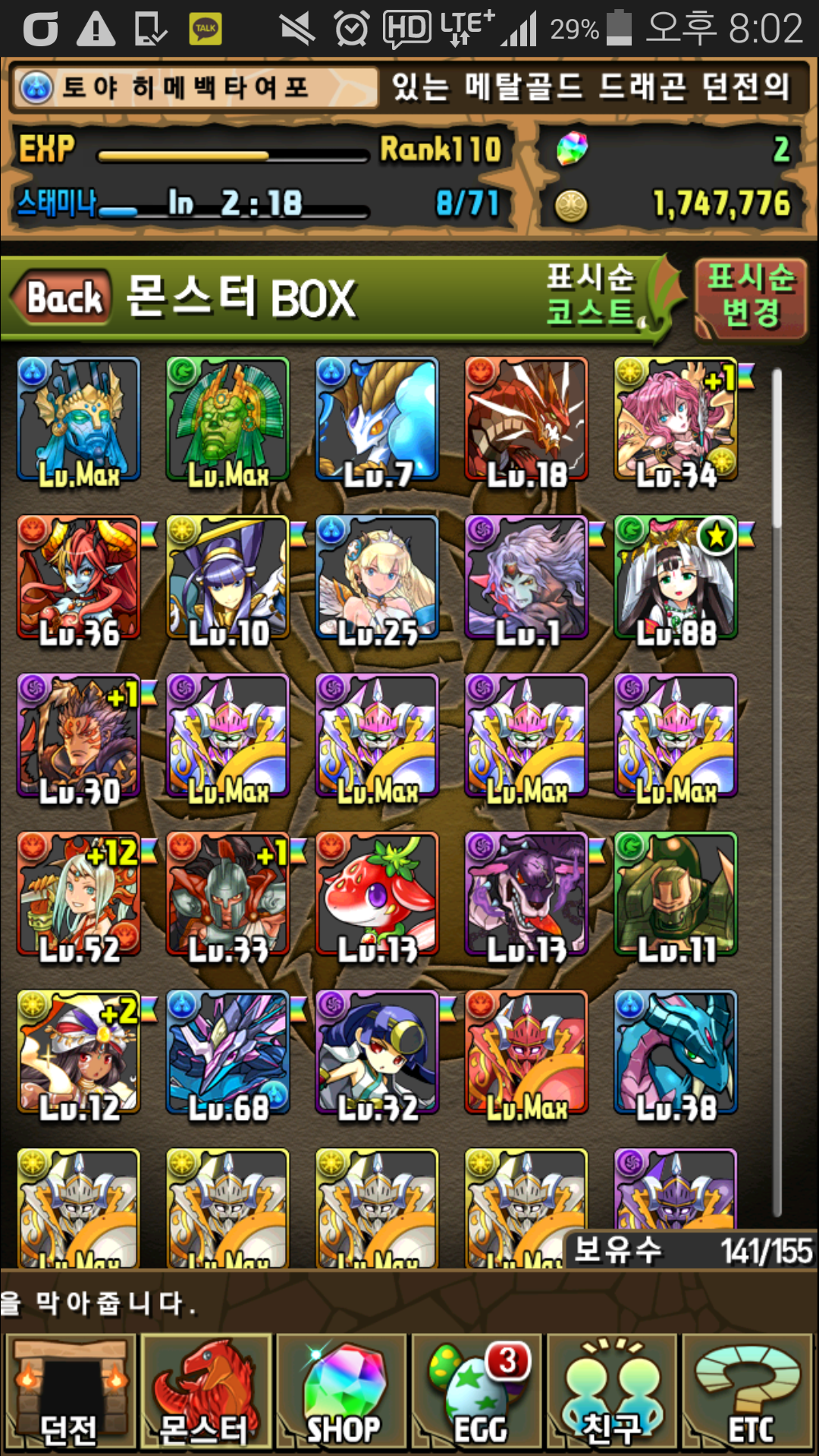Select the Lv.18 red dragon monster
Viewport: 819px width, 1456px height.
point(526,419)
